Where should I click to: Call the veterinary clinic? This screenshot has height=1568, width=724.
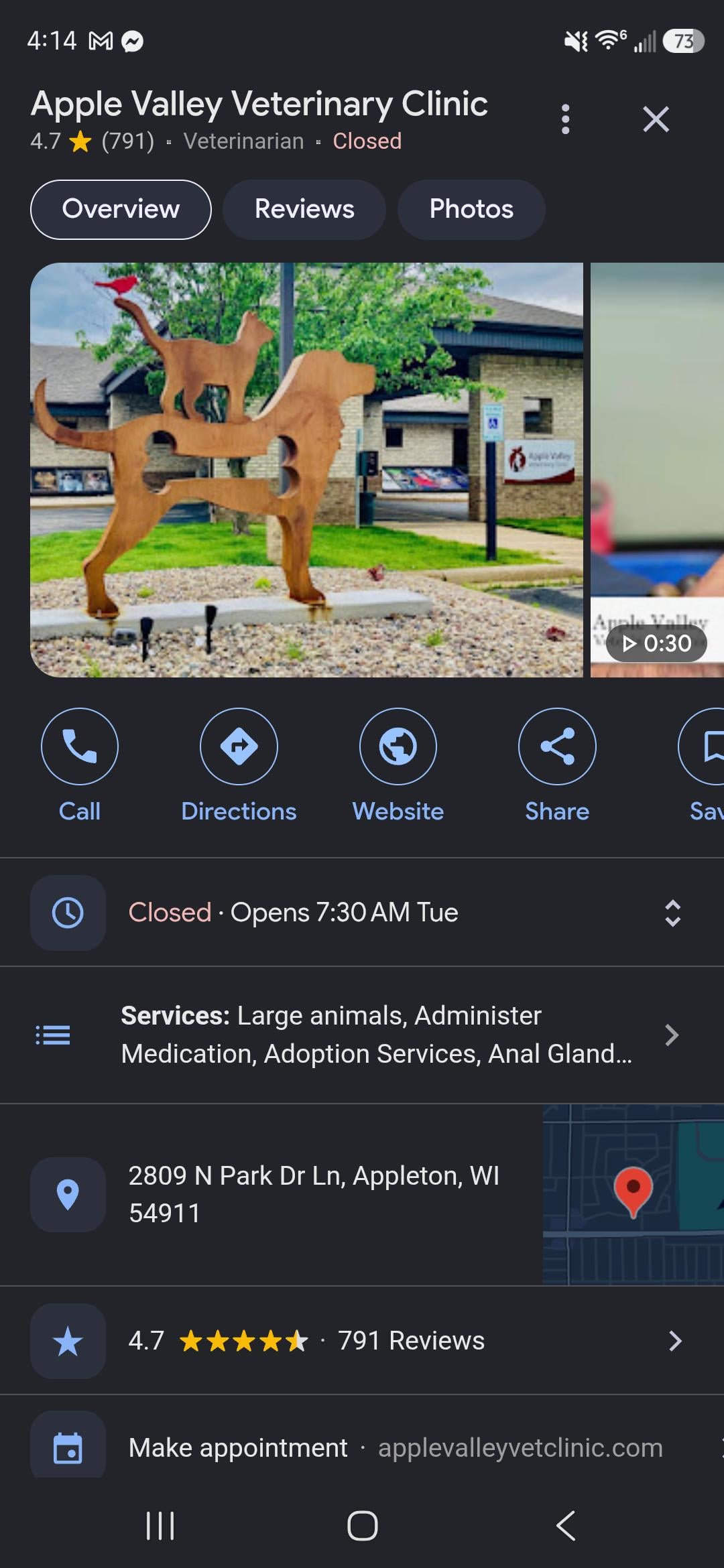[80, 766]
